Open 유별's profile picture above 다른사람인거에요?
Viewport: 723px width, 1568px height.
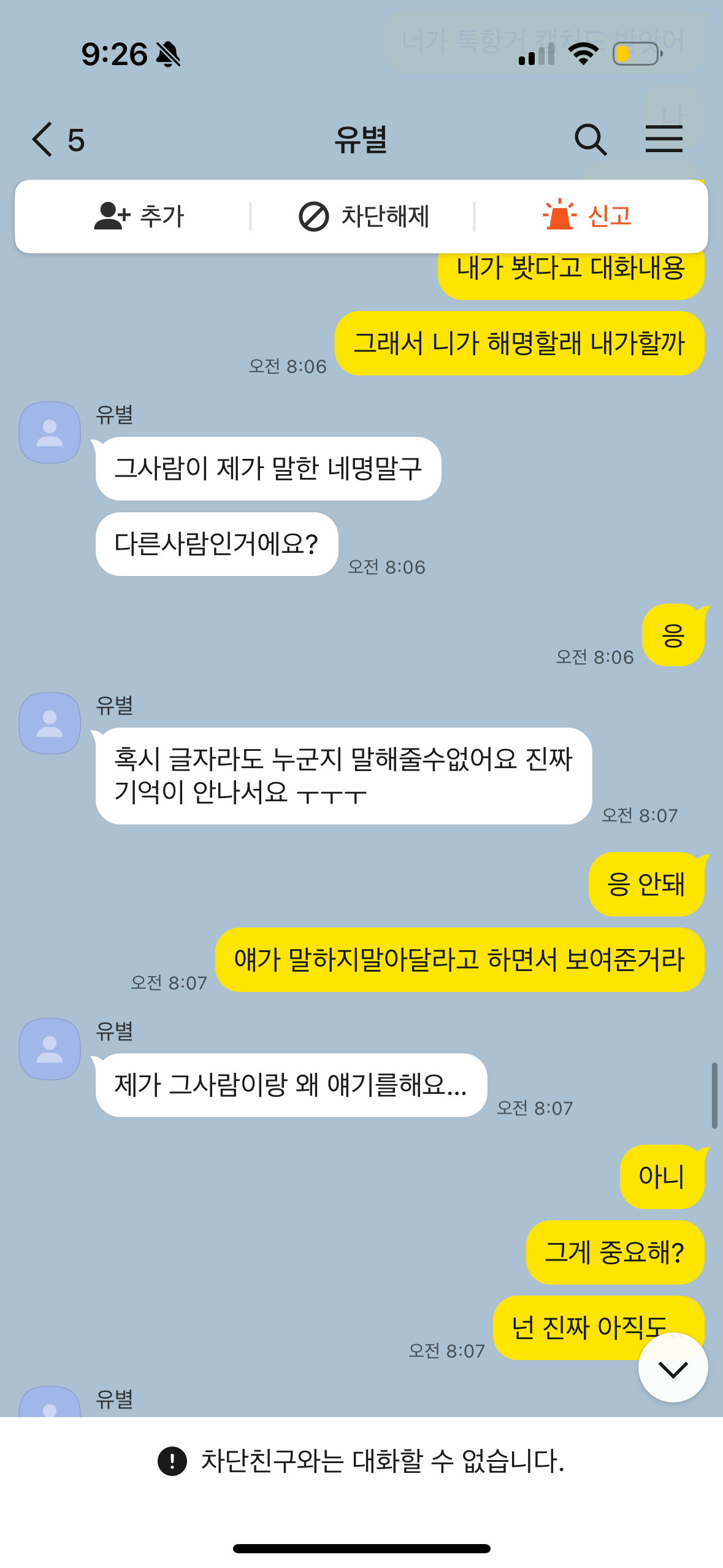pos(50,432)
